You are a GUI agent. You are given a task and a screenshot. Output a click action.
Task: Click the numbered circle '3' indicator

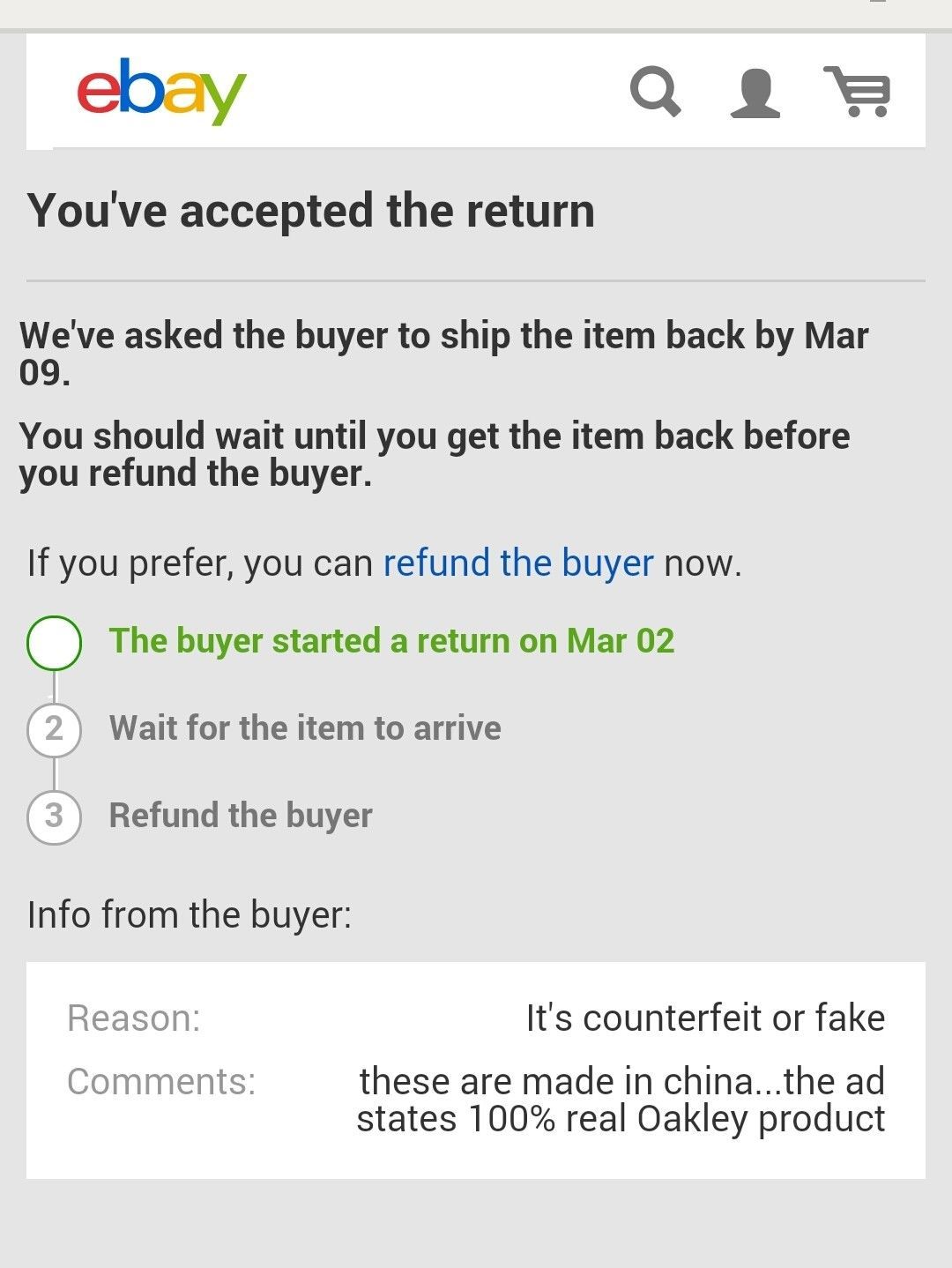point(53,815)
